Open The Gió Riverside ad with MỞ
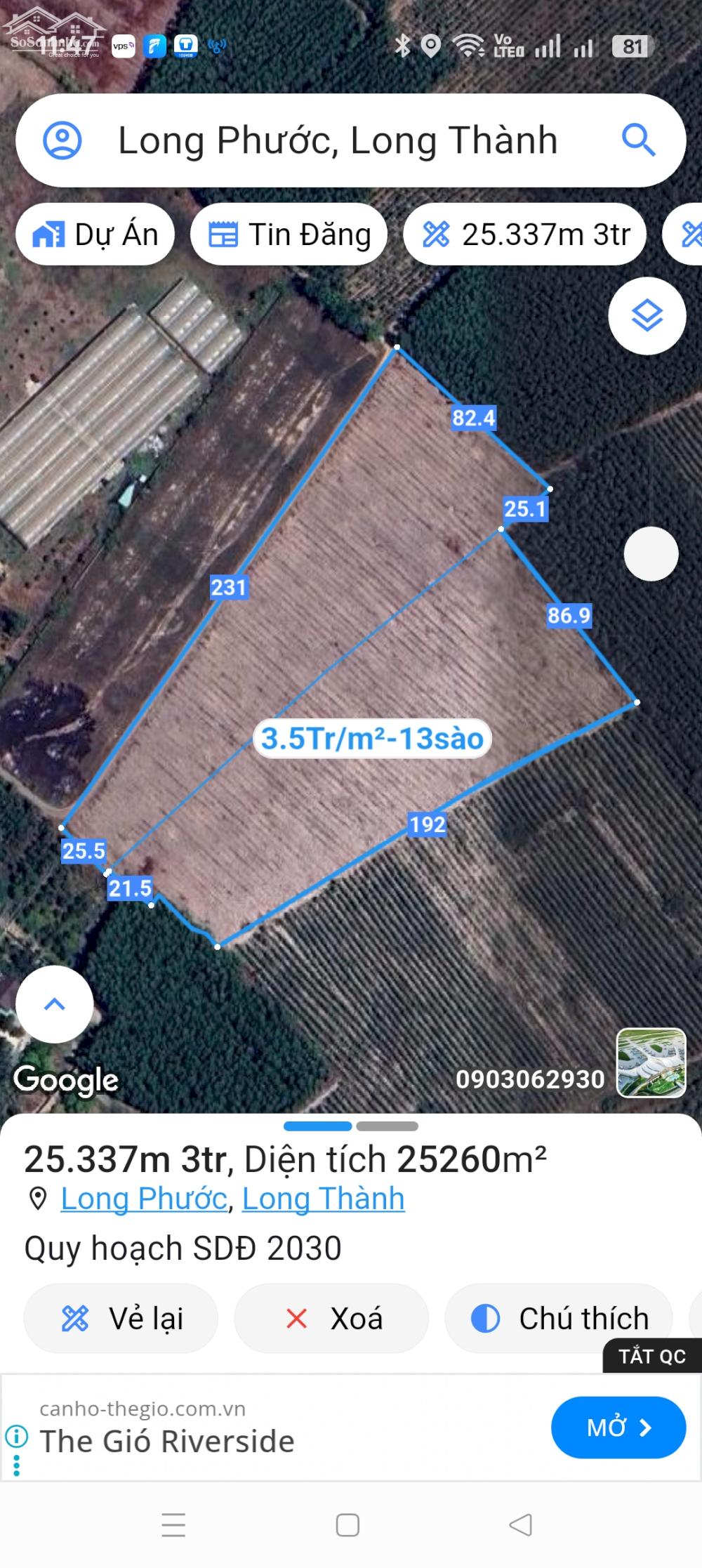Image resolution: width=702 pixels, height=1568 pixels. tap(618, 1428)
